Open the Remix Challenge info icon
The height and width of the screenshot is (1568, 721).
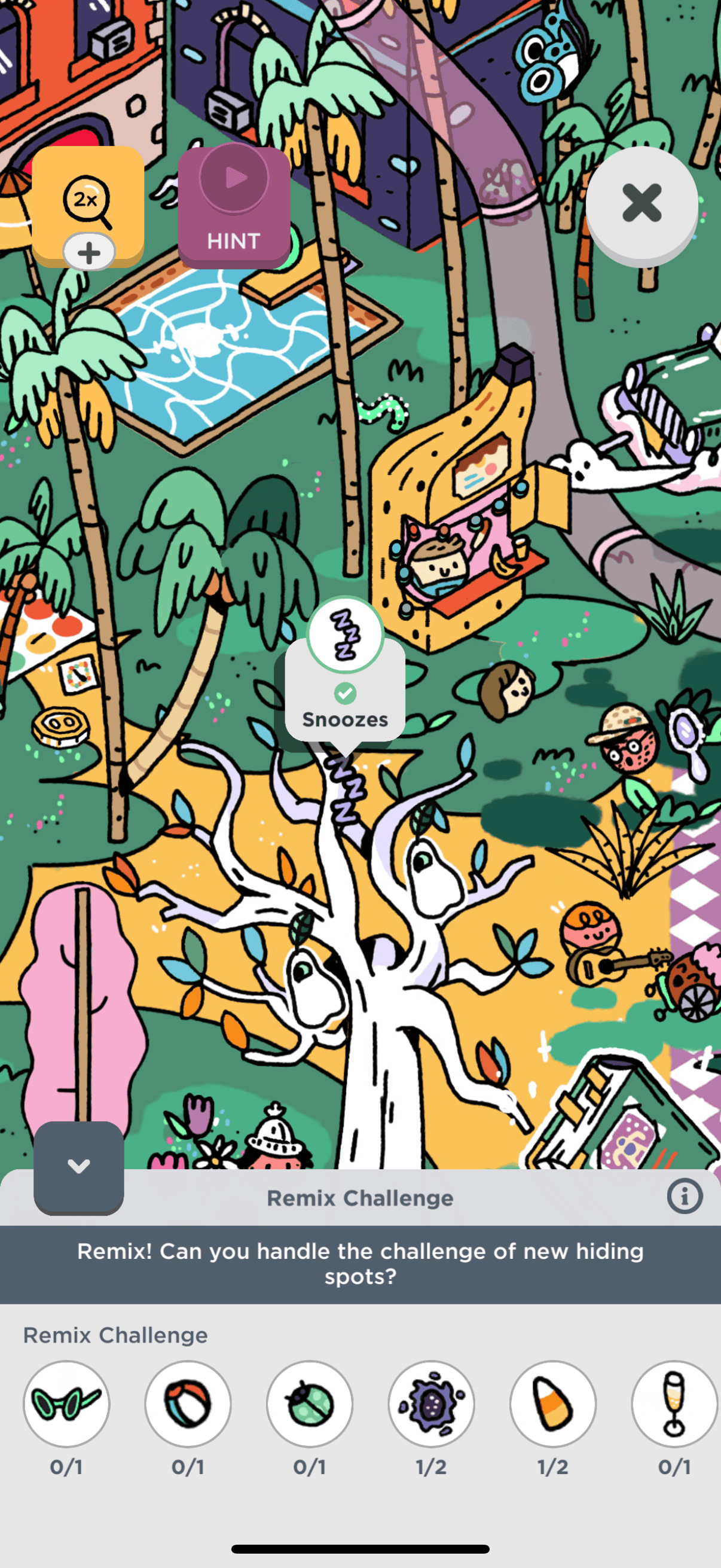(x=685, y=1196)
